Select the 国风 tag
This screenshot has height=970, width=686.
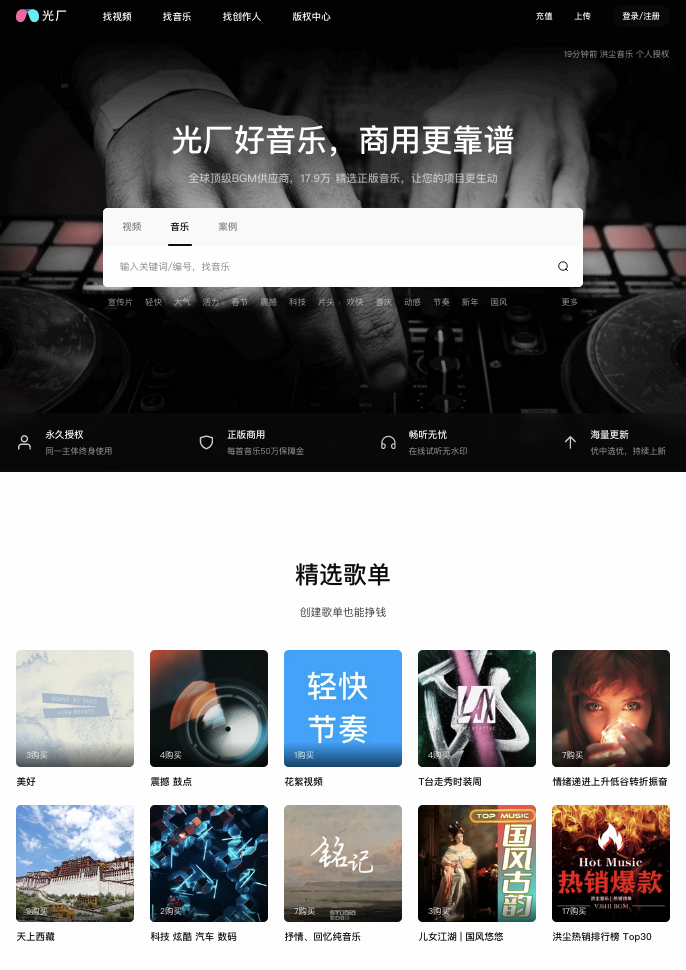tap(498, 302)
